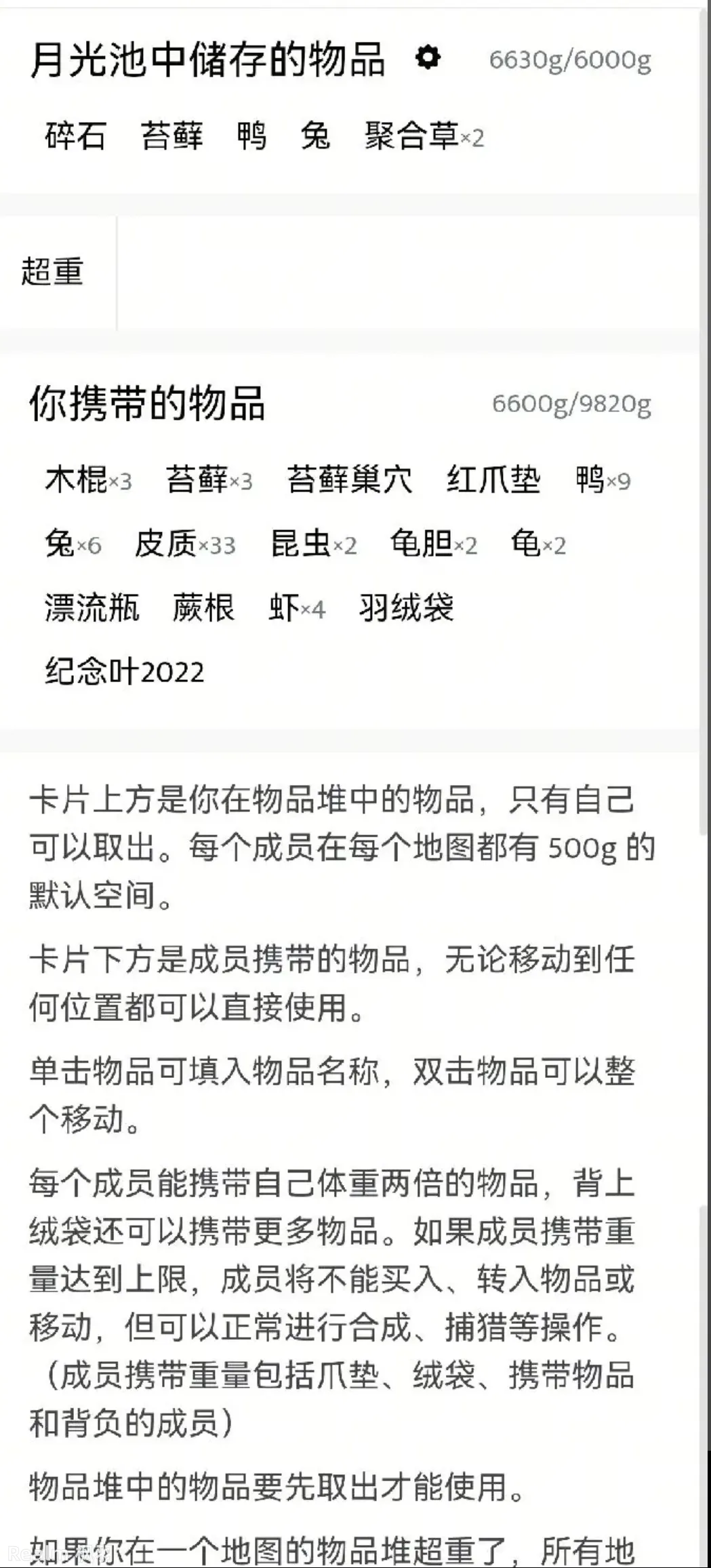
Task: Pick the 漂流瓶 item
Action: pos(92,607)
